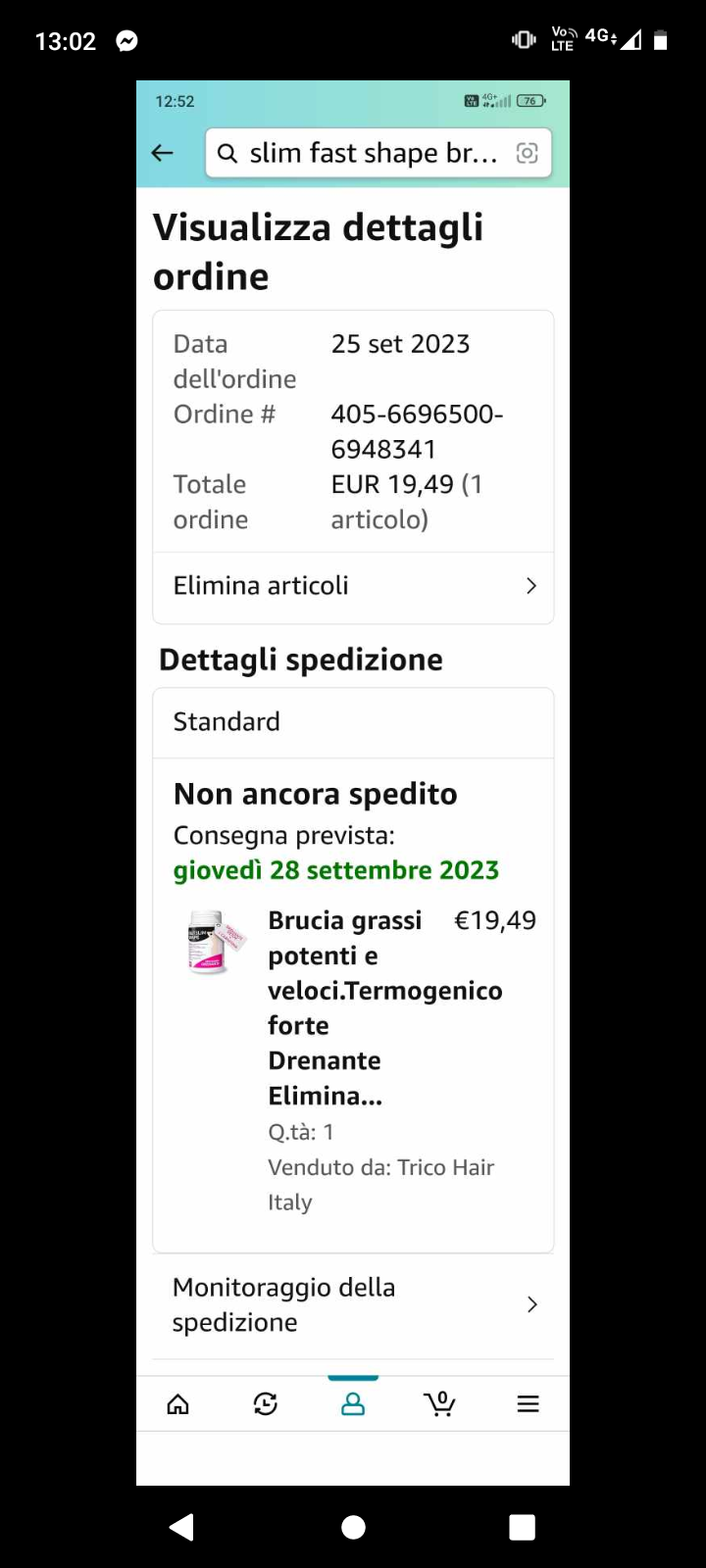
Task: Open the hamburger menu tab
Action: coord(528,1404)
